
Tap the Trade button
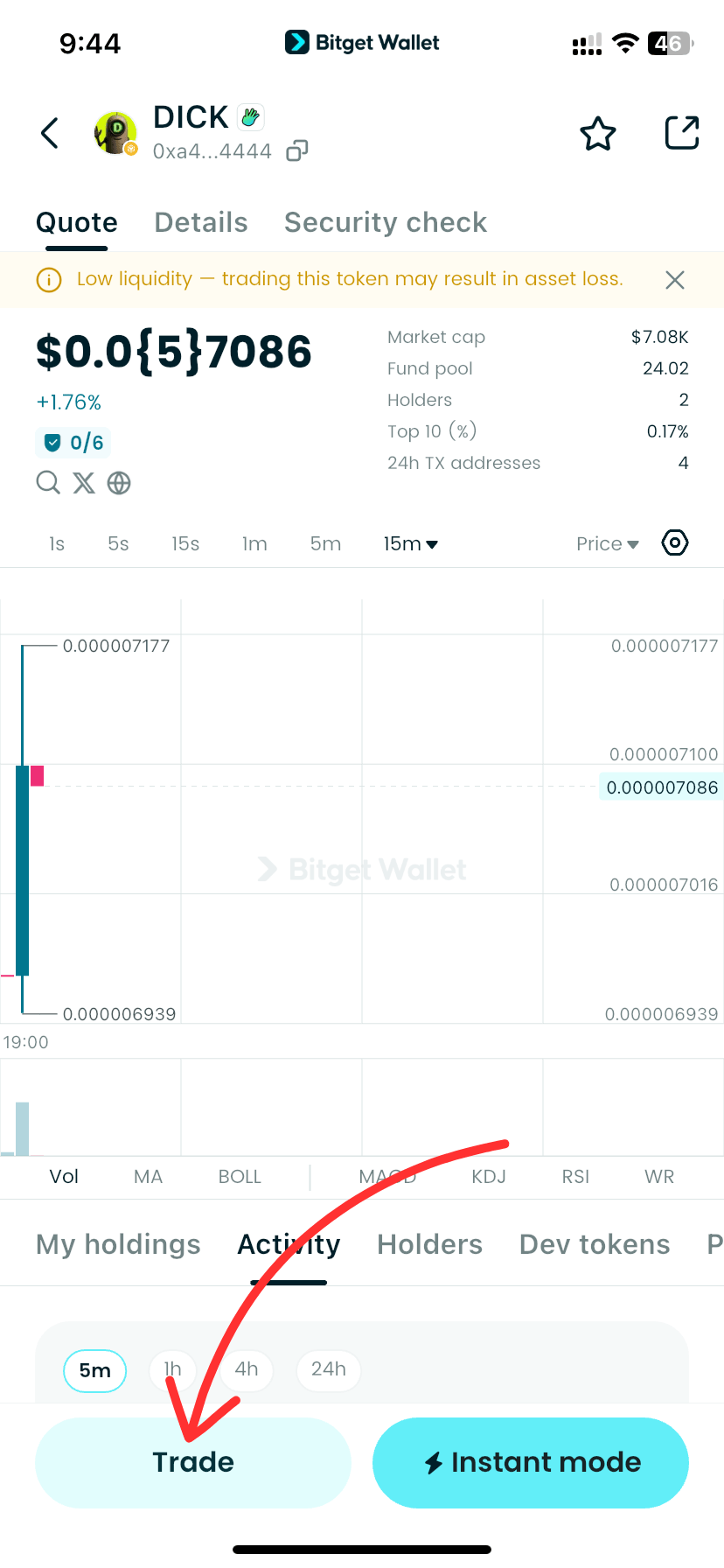[193, 1462]
